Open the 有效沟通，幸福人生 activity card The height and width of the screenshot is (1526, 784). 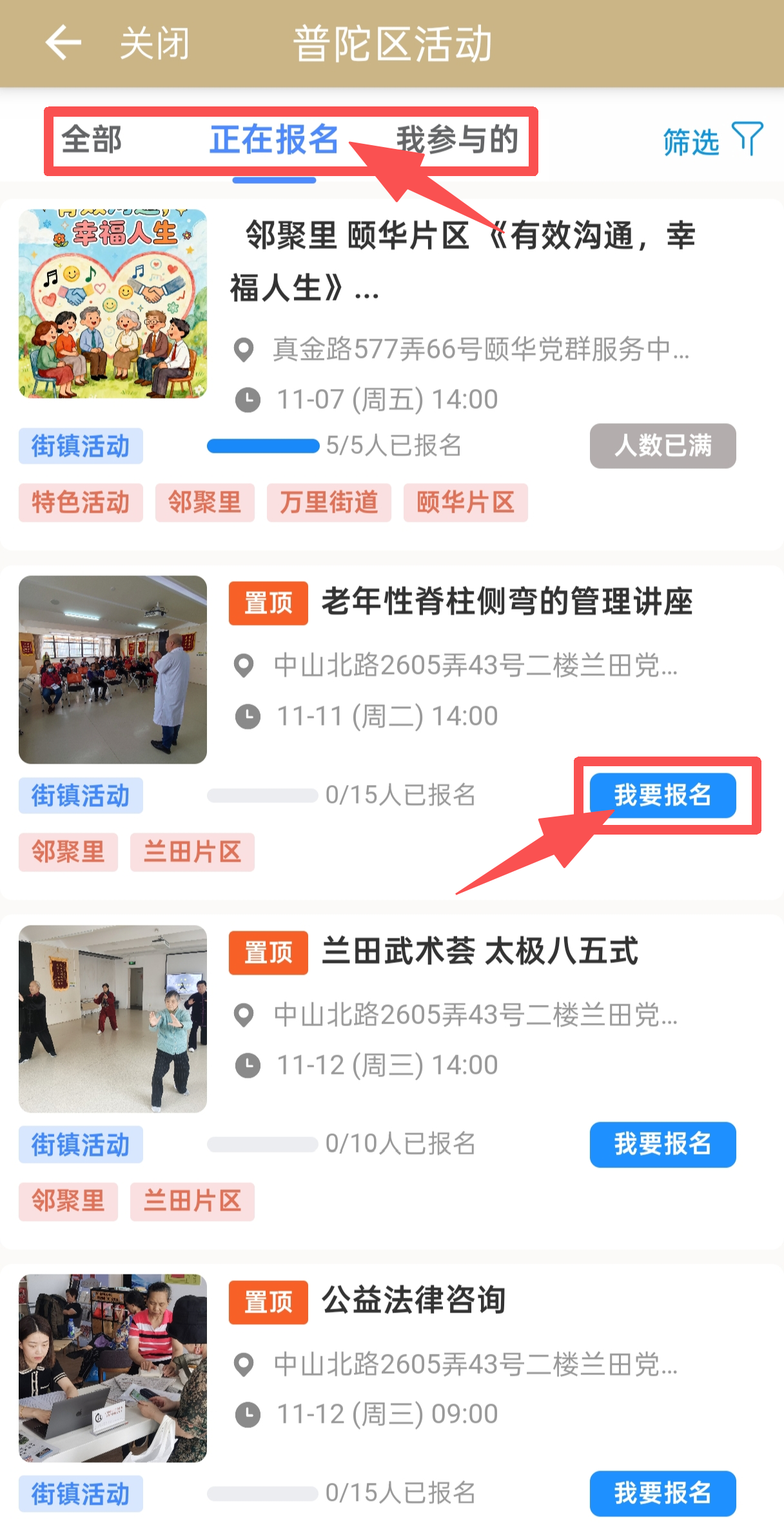point(463,261)
